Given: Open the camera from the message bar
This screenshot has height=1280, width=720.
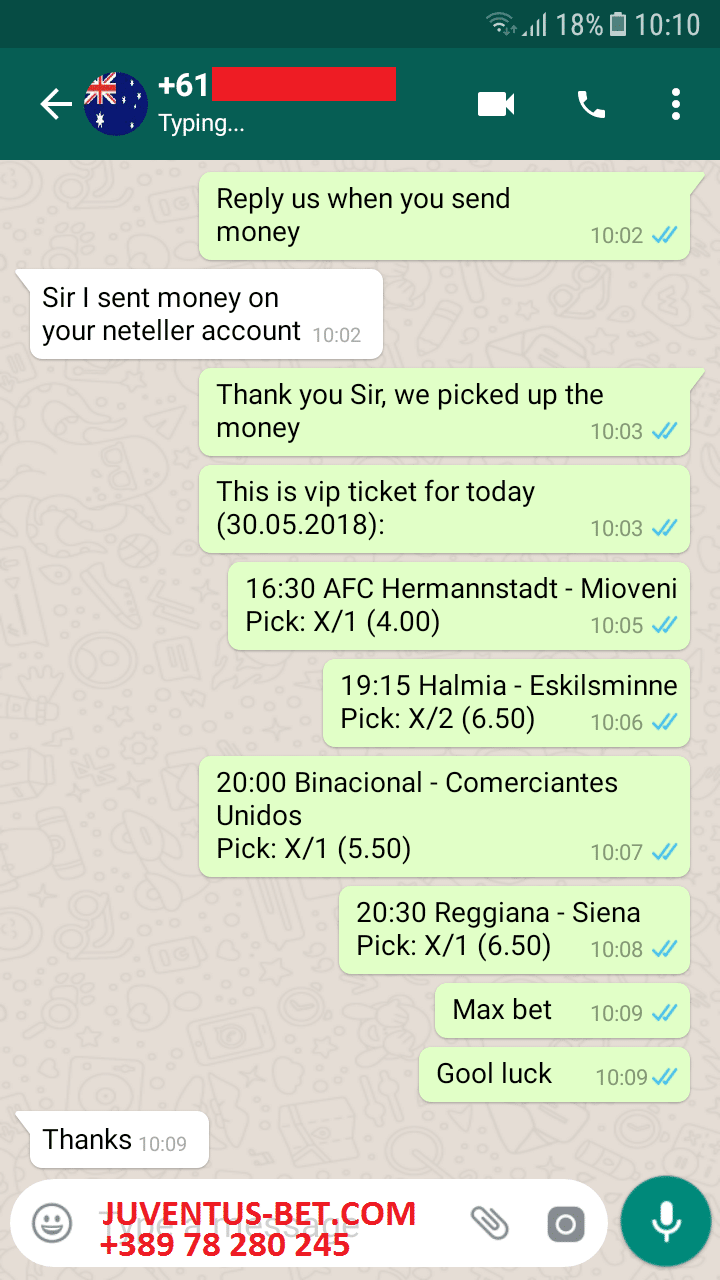Looking at the screenshot, I should pyautogui.click(x=565, y=1223).
